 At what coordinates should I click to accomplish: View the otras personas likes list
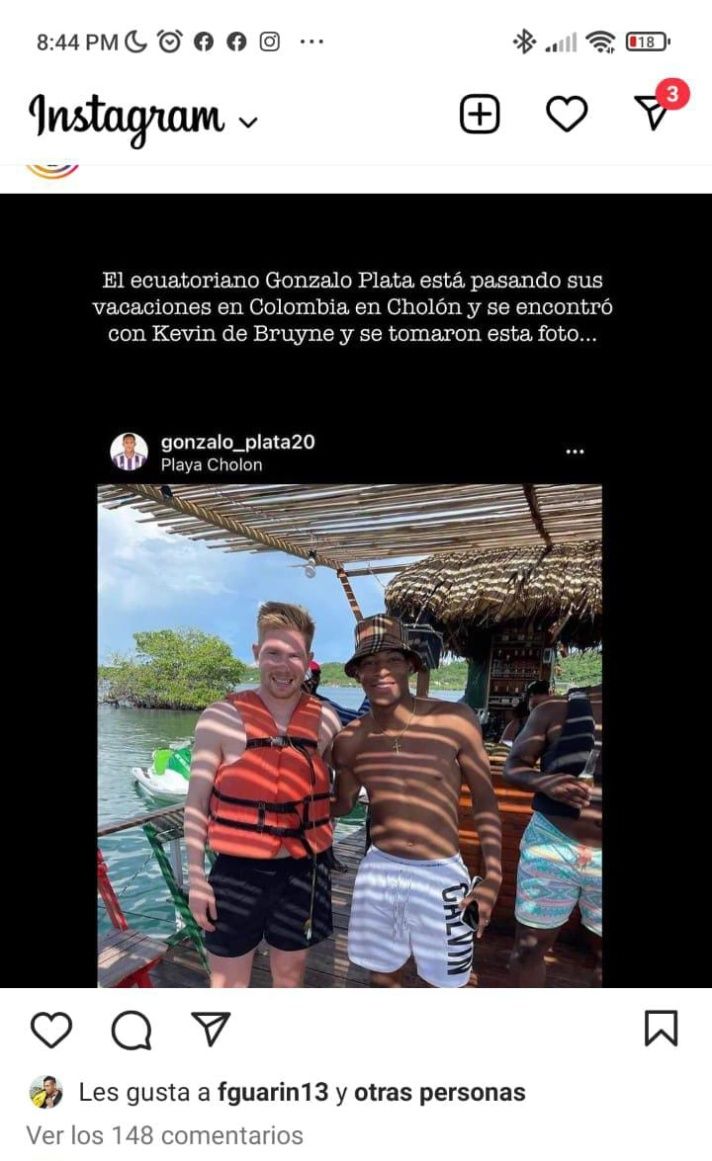pos(439,1092)
